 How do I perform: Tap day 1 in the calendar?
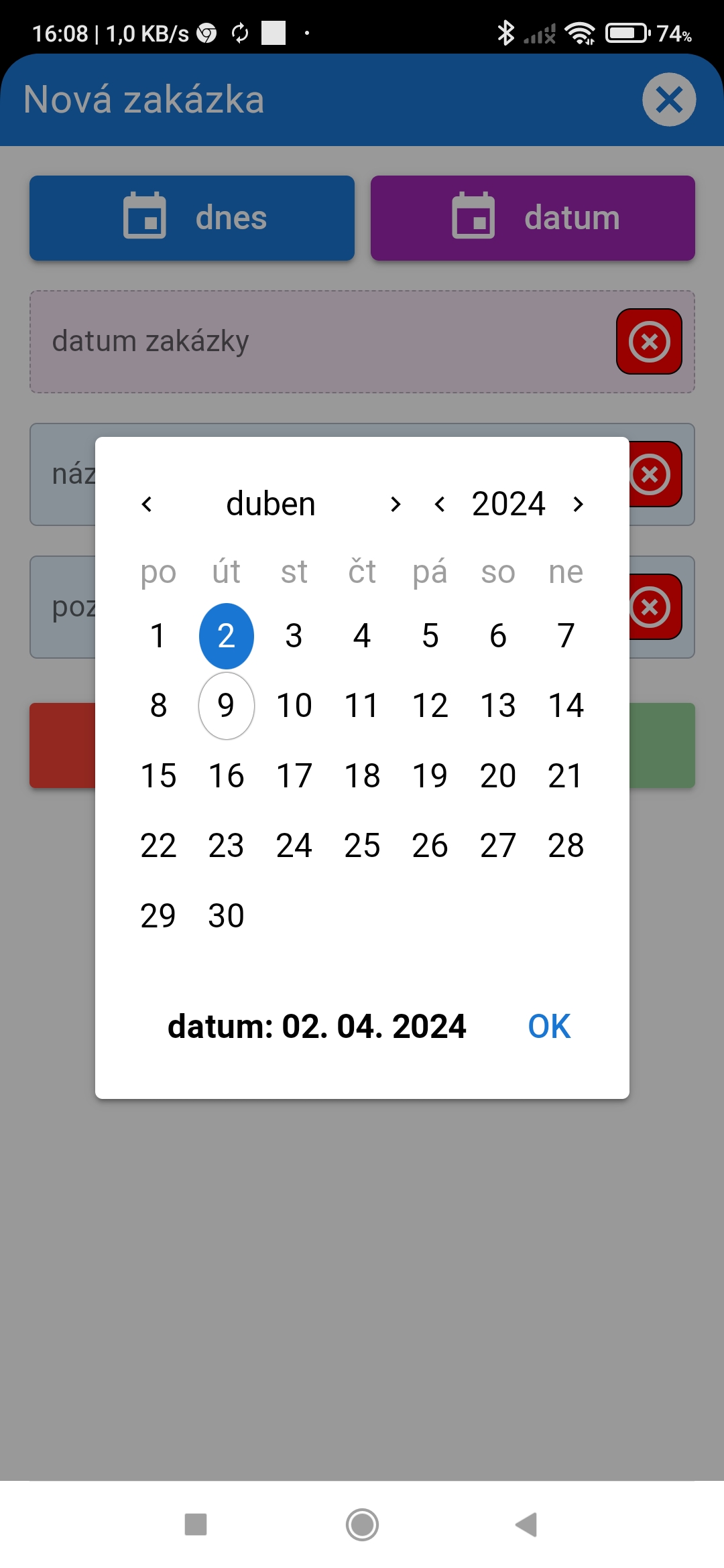pyautogui.click(x=158, y=636)
